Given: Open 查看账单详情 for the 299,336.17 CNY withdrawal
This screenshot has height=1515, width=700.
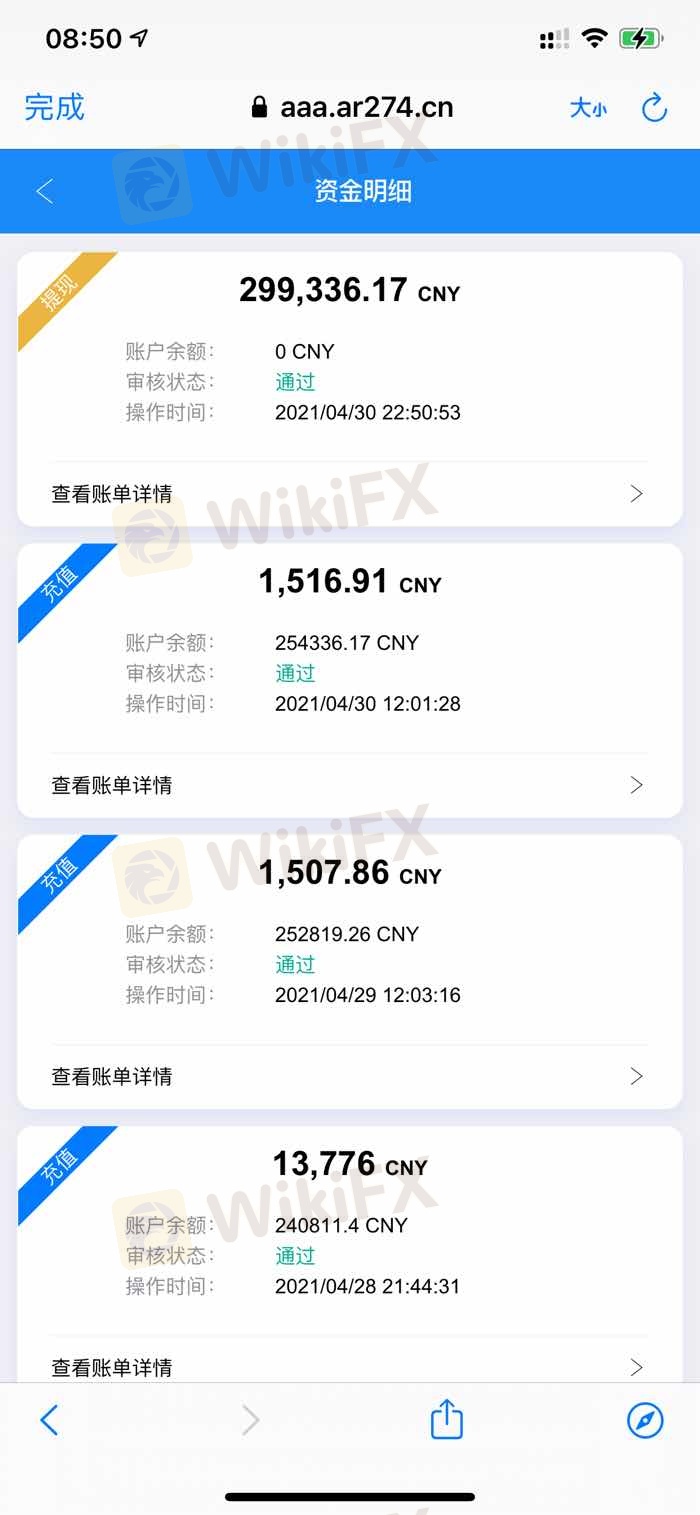Looking at the screenshot, I should pyautogui.click(x=350, y=493).
